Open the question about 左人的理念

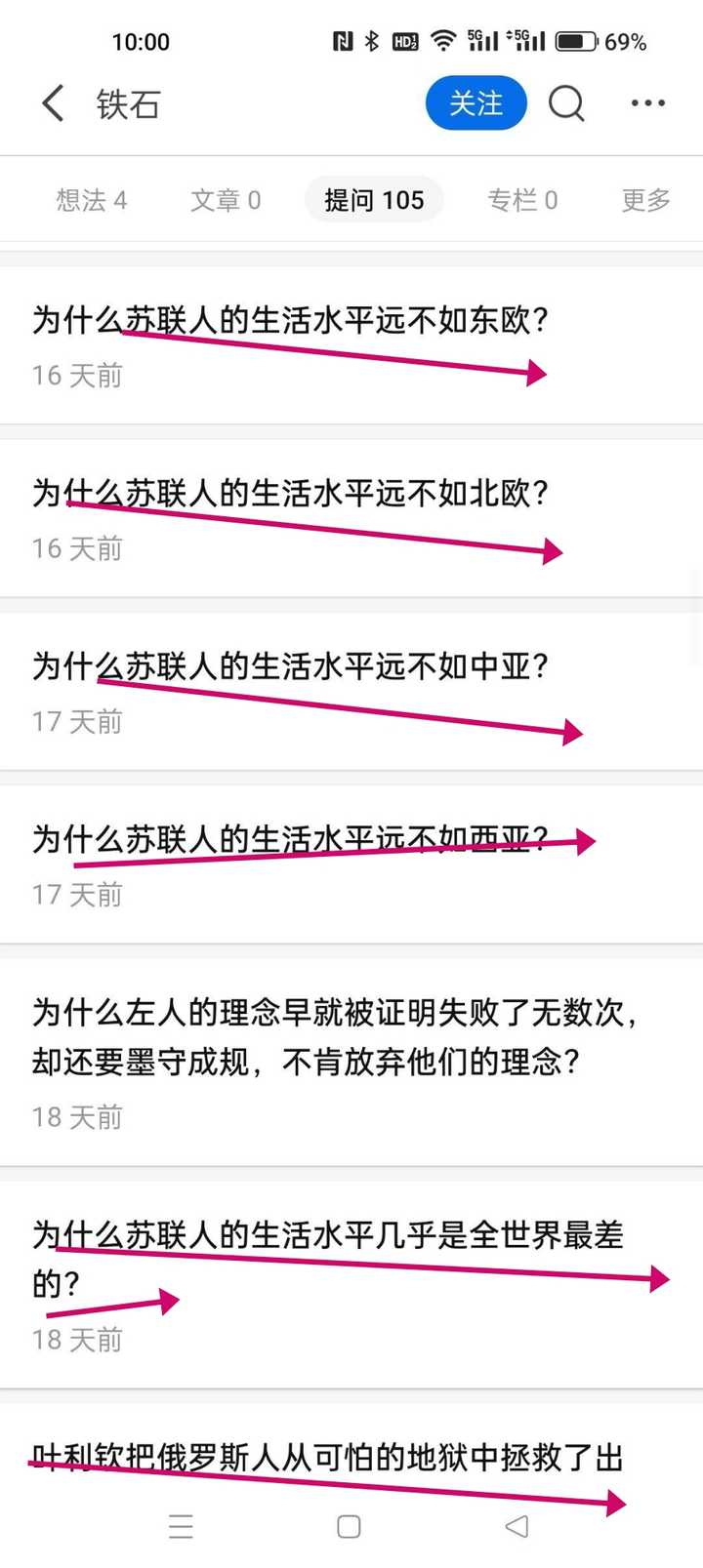332,1036
